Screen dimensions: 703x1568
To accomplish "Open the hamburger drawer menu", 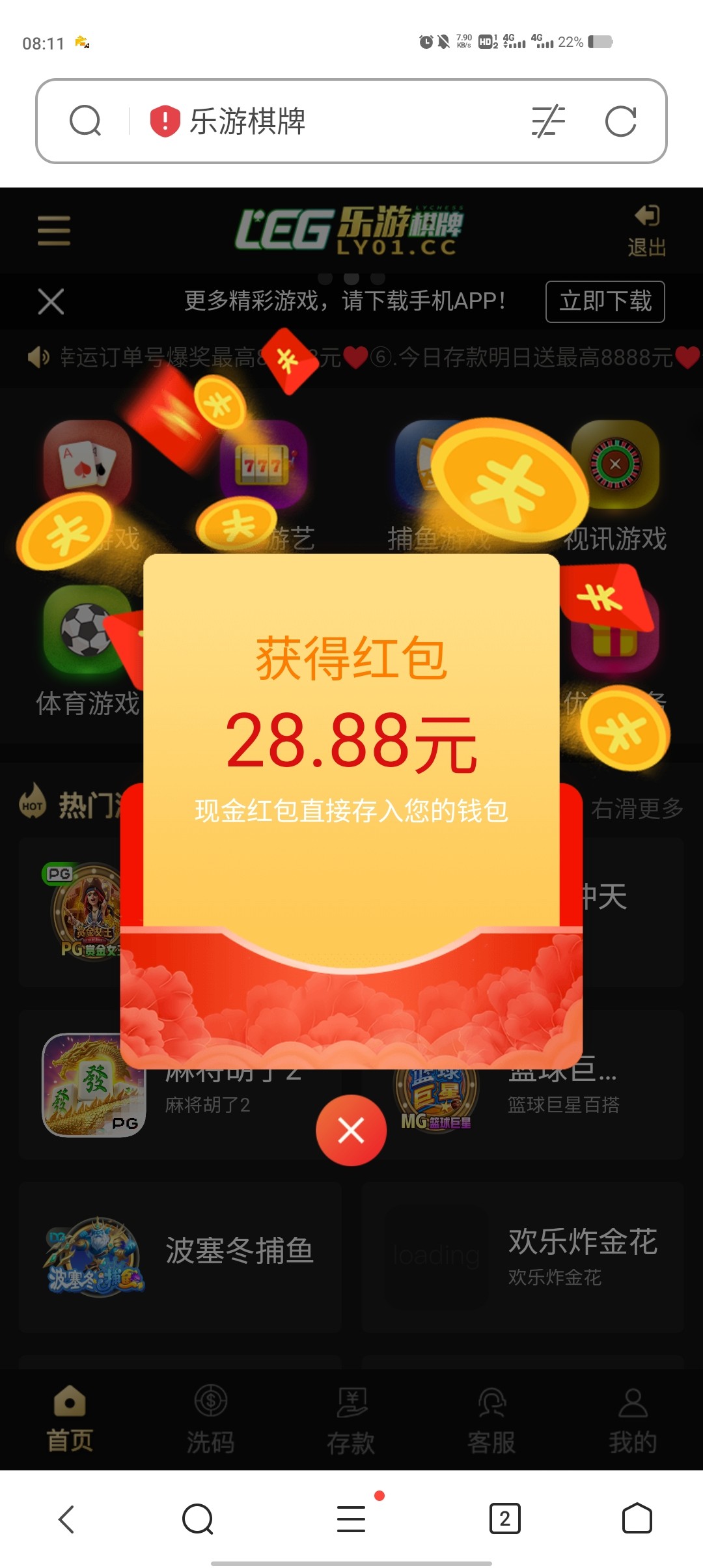I will coord(54,231).
